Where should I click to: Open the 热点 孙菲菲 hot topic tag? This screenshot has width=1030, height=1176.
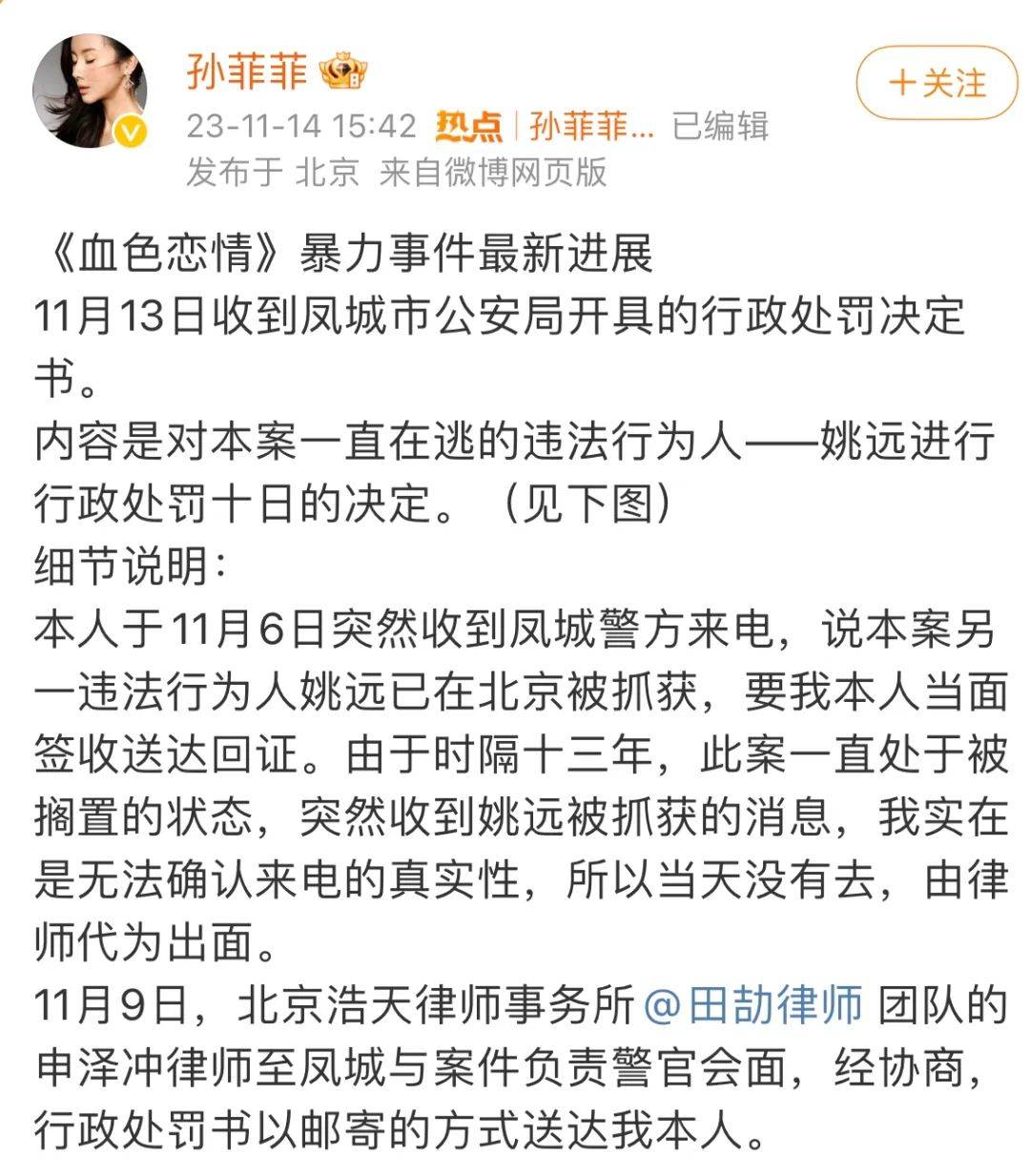546,126
